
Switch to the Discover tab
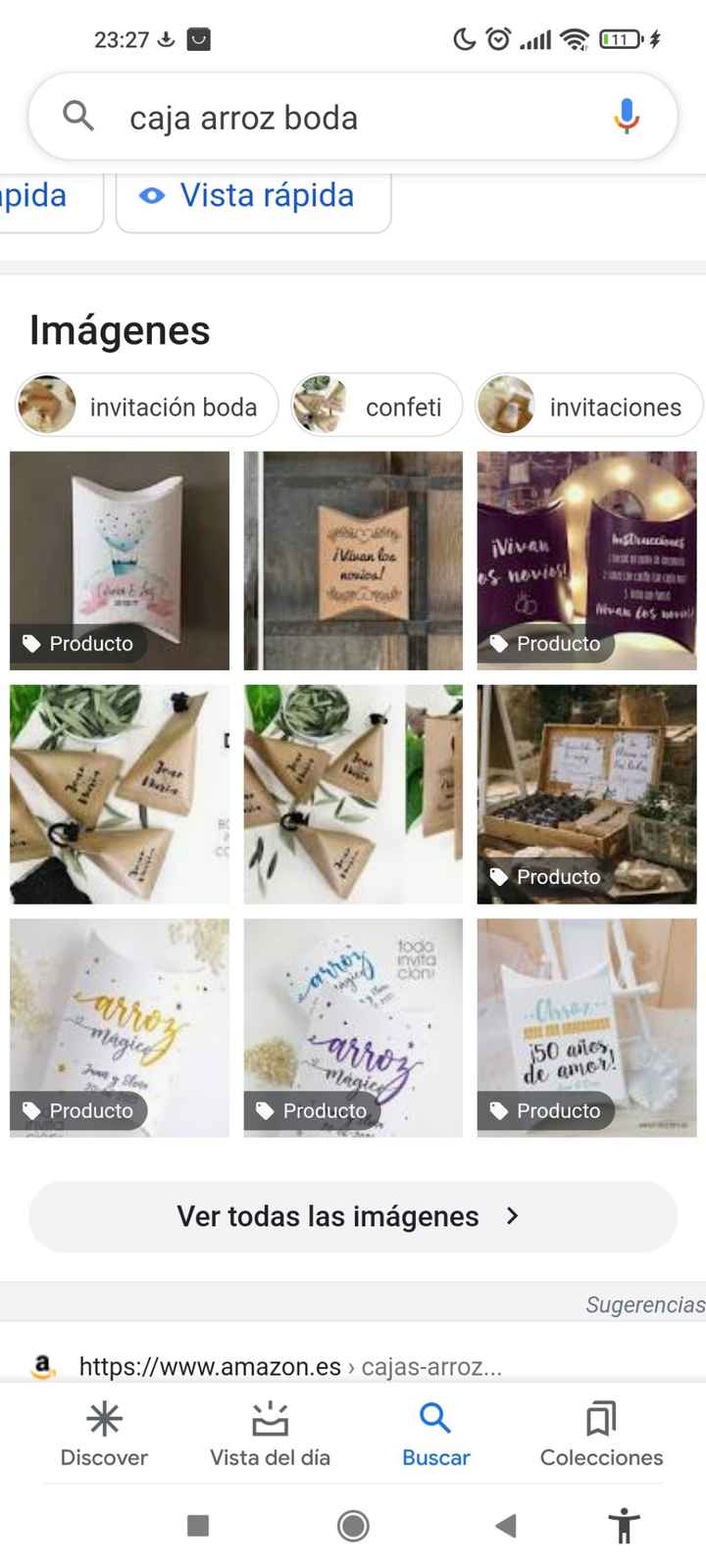104,1434
